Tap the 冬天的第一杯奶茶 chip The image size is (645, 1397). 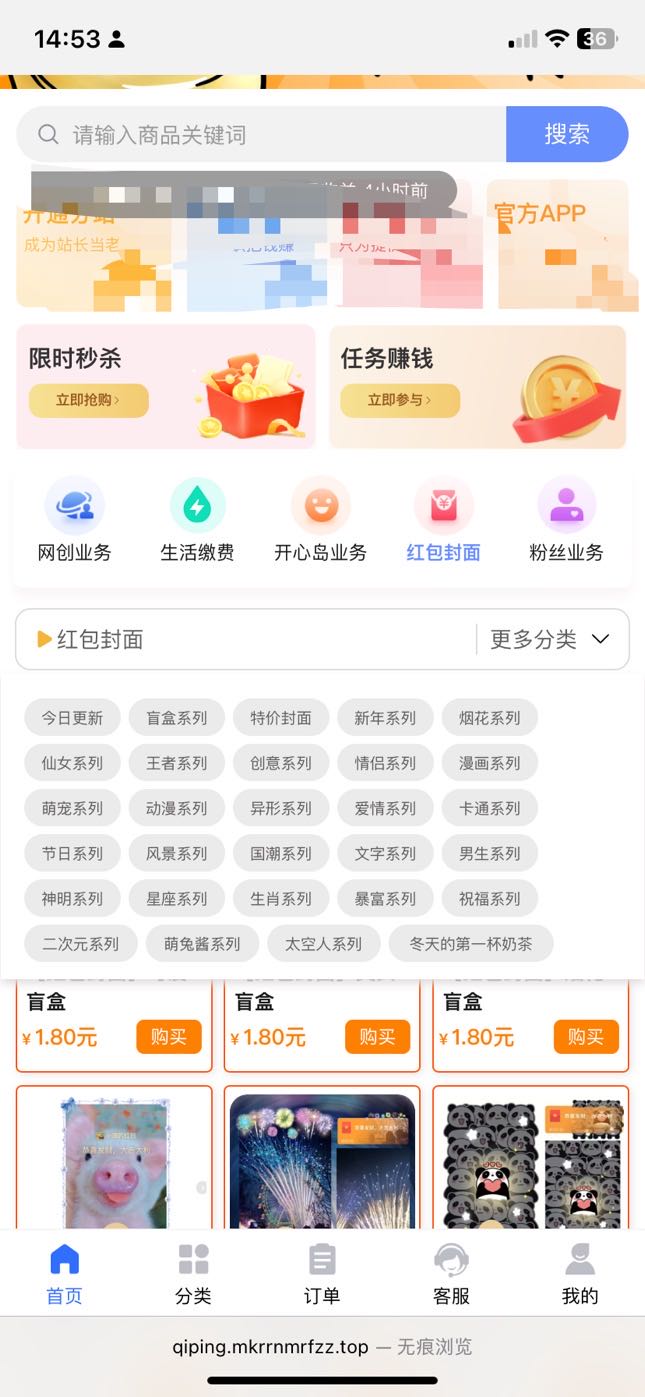[470, 944]
